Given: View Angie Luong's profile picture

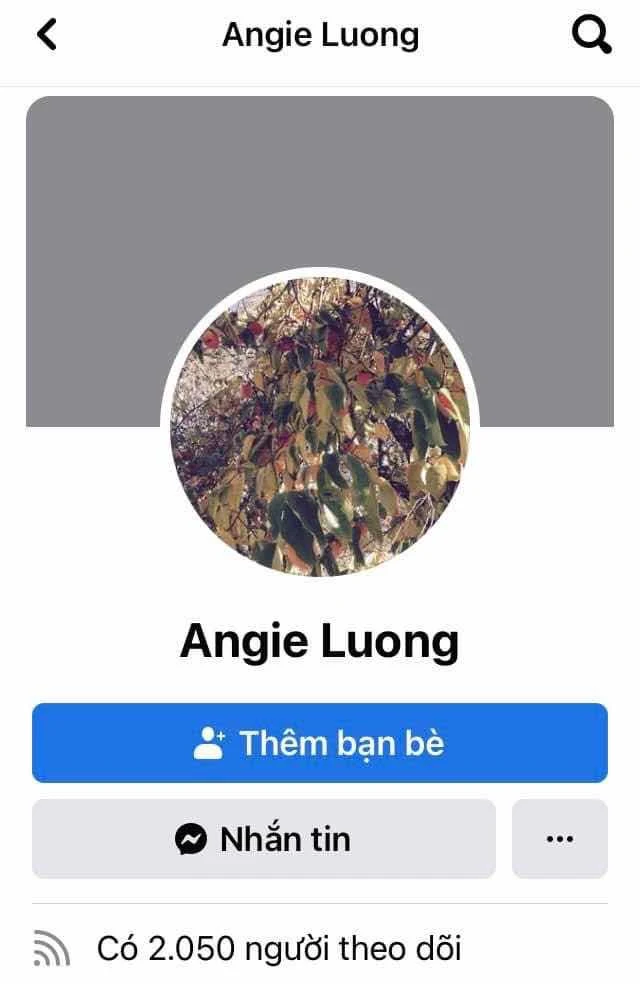Looking at the screenshot, I should click(x=320, y=425).
